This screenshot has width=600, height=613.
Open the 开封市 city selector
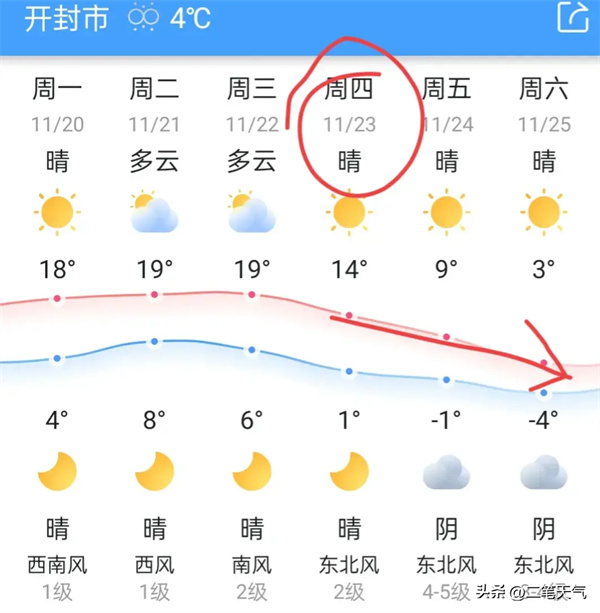click(x=64, y=18)
